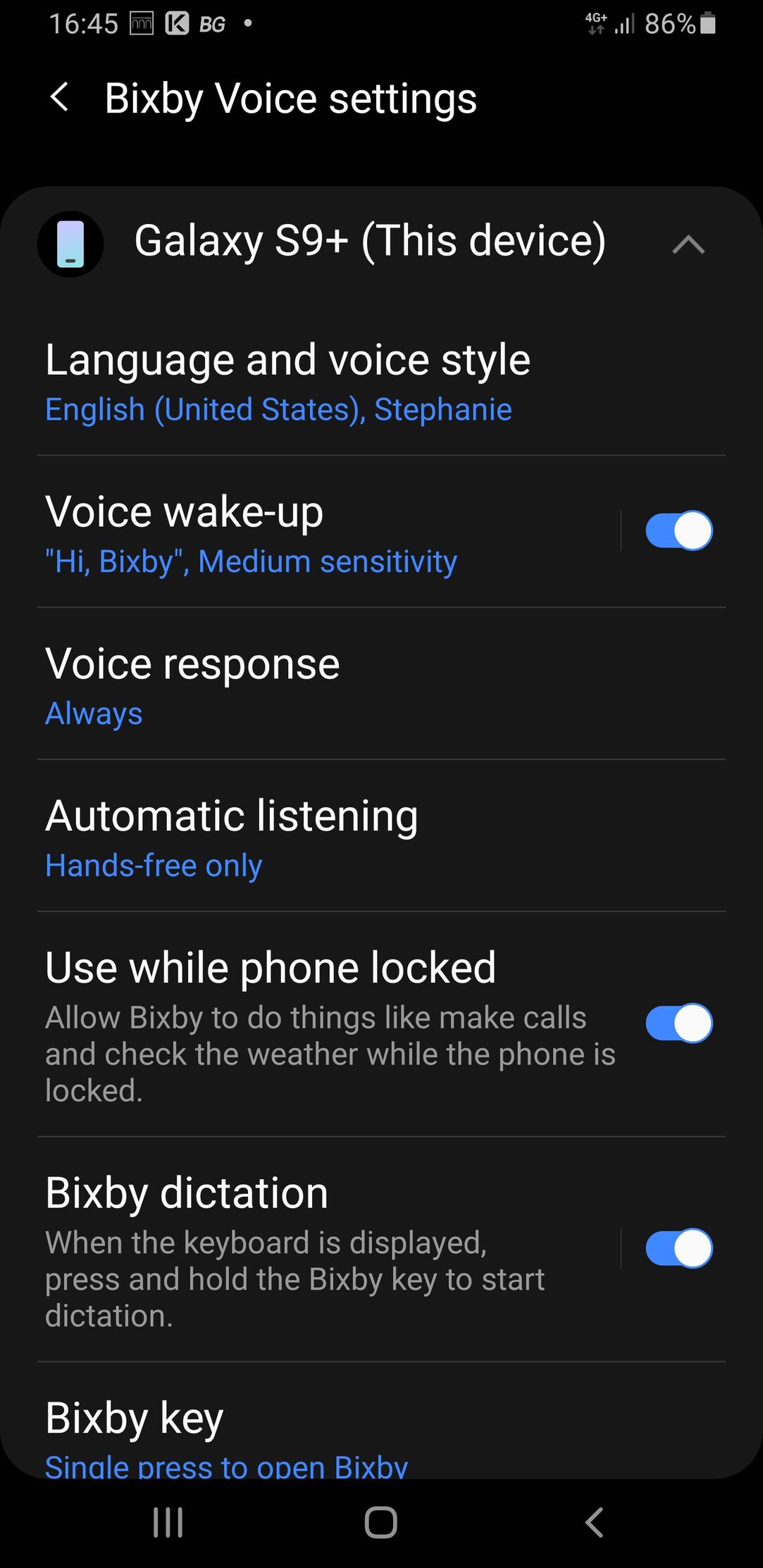Screen dimensions: 763x1568
Task: Open Voice wake-up settings
Action: (x=328, y=532)
